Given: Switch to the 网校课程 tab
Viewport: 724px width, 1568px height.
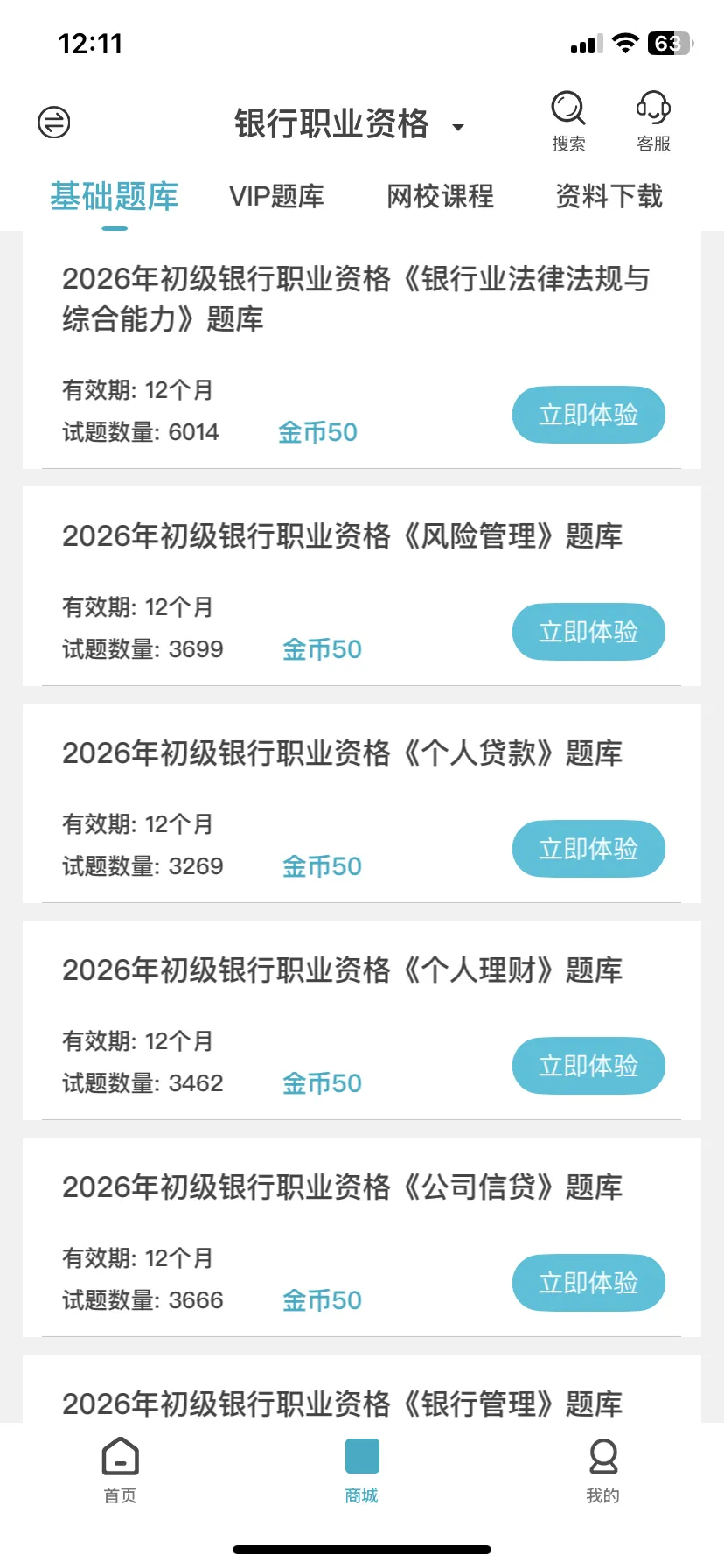Looking at the screenshot, I should pos(441,196).
